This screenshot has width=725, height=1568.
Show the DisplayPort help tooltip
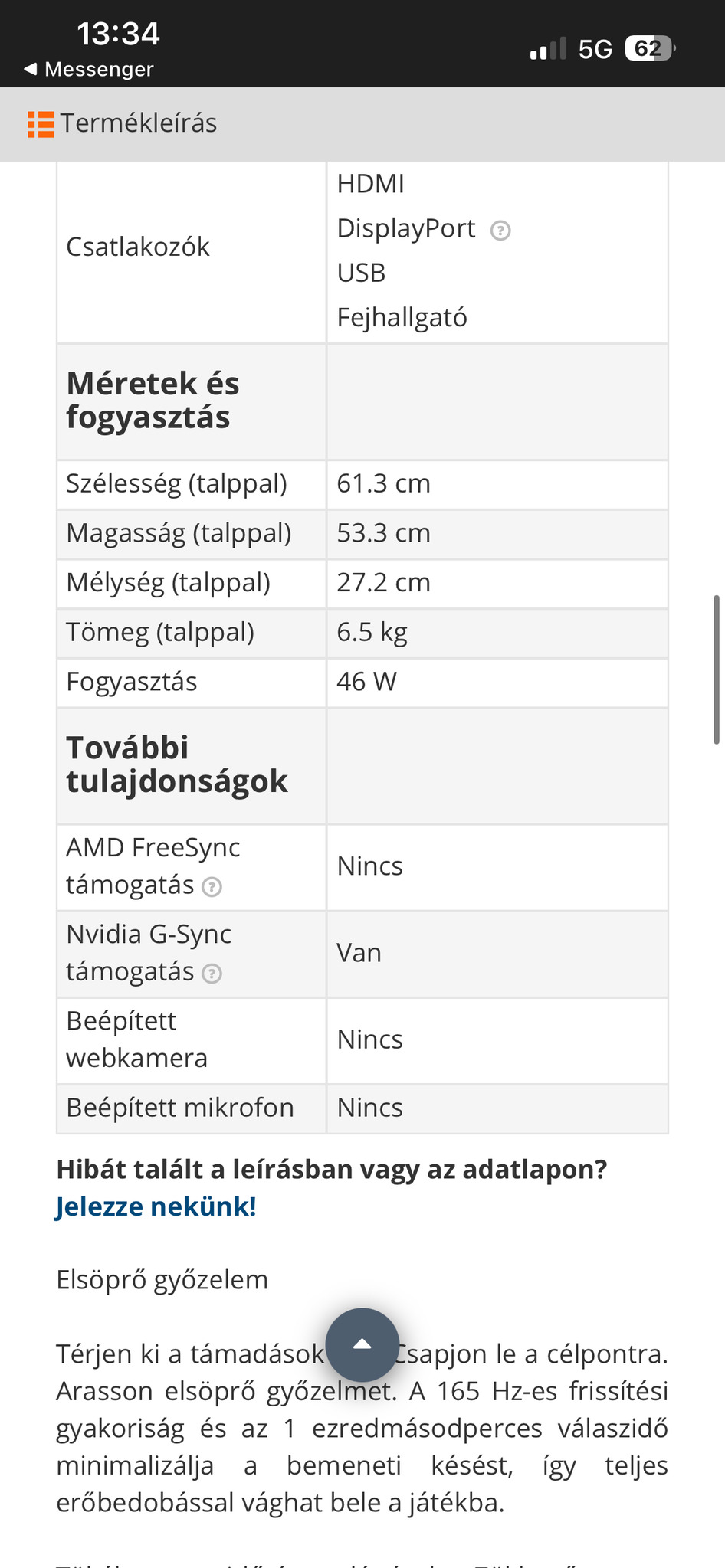(500, 230)
